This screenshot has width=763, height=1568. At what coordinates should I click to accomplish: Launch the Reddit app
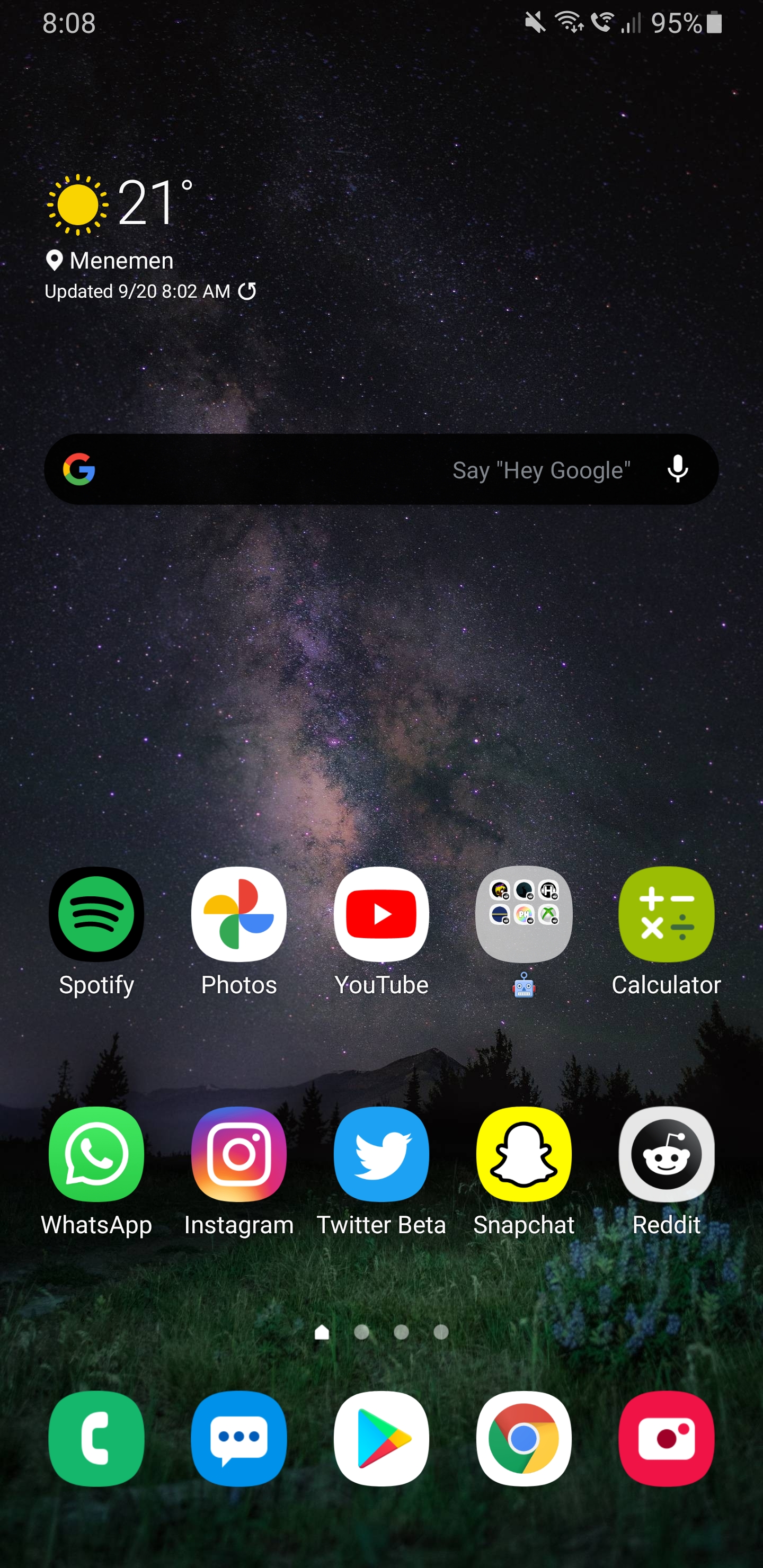click(666, 1153)
